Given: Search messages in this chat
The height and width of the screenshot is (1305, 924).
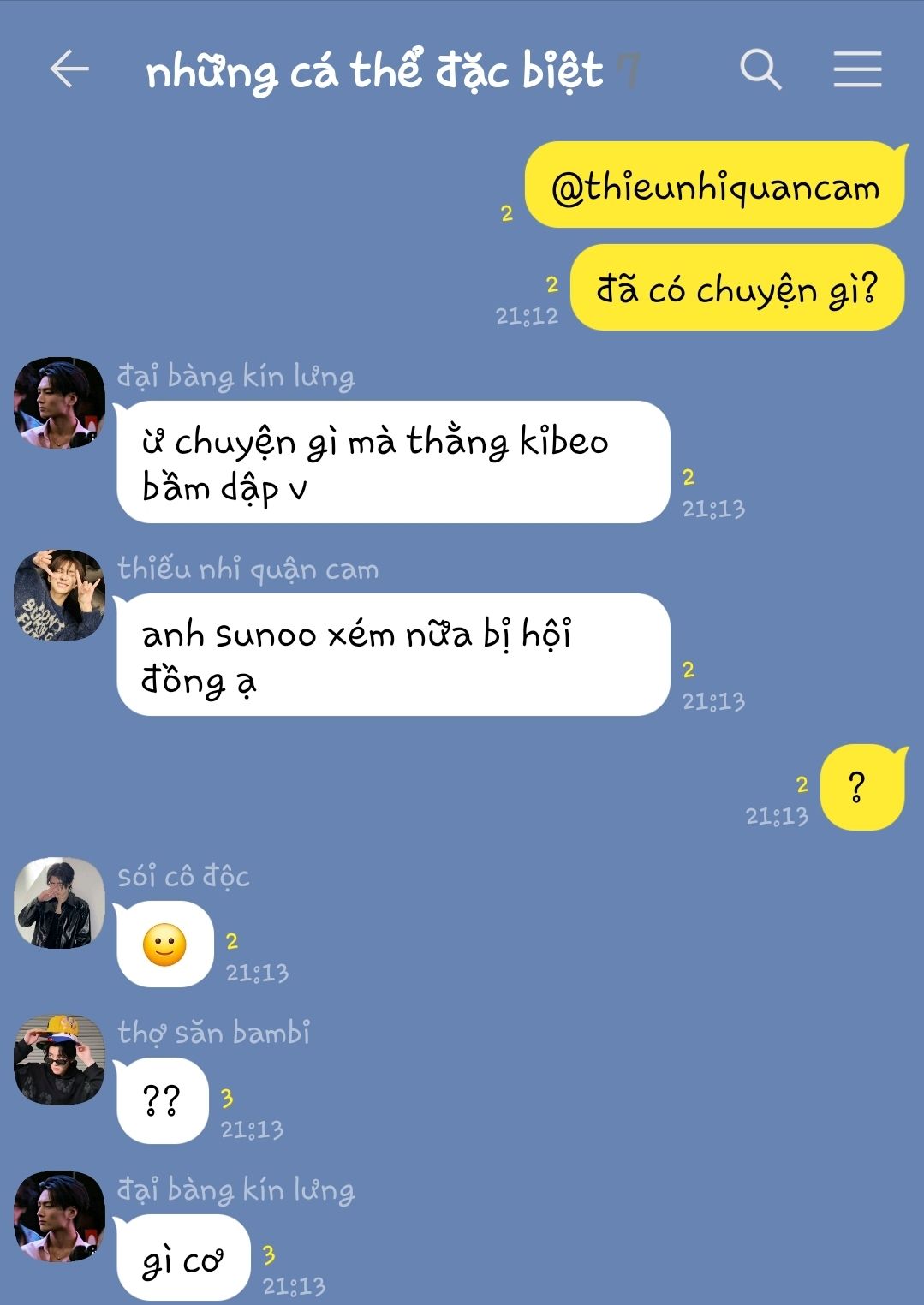Looking at the screenshot, I should (760, 69).
